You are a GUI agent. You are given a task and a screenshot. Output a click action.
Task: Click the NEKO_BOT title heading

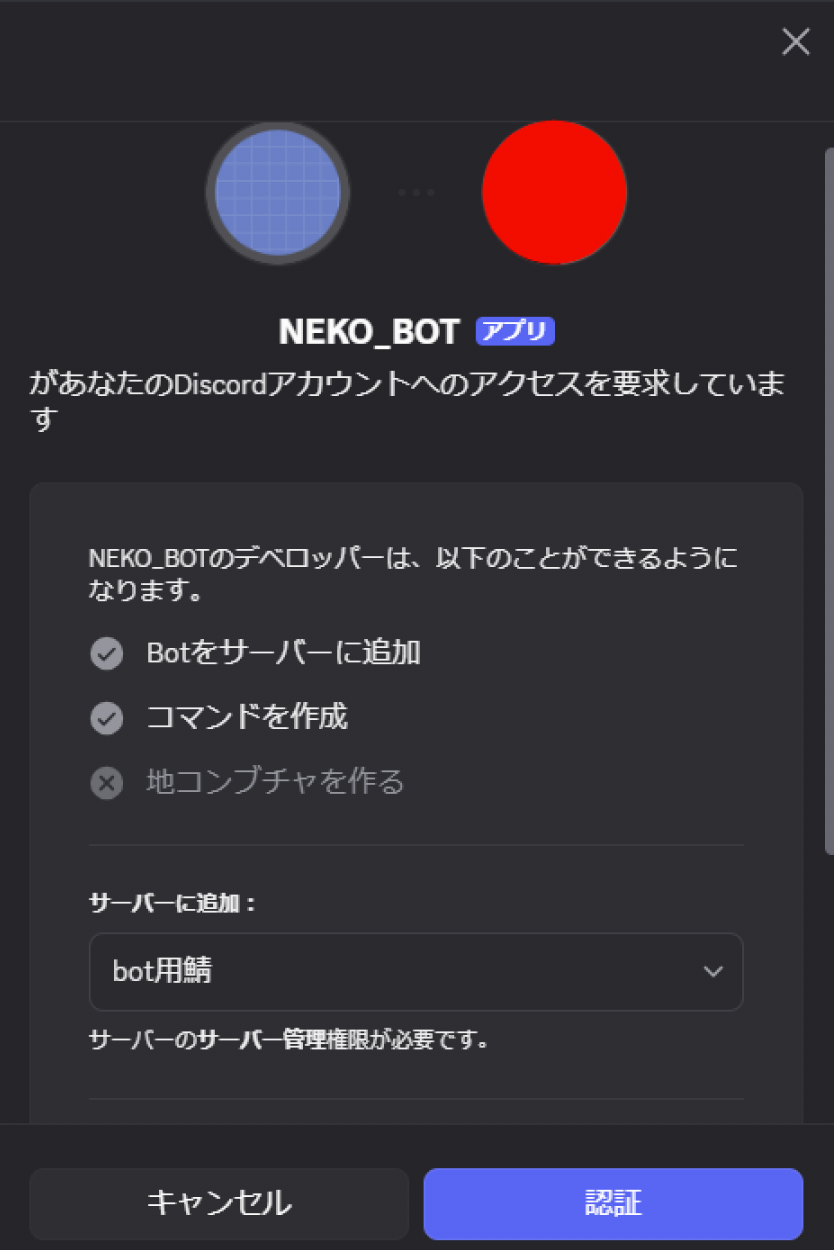[368, 330]
